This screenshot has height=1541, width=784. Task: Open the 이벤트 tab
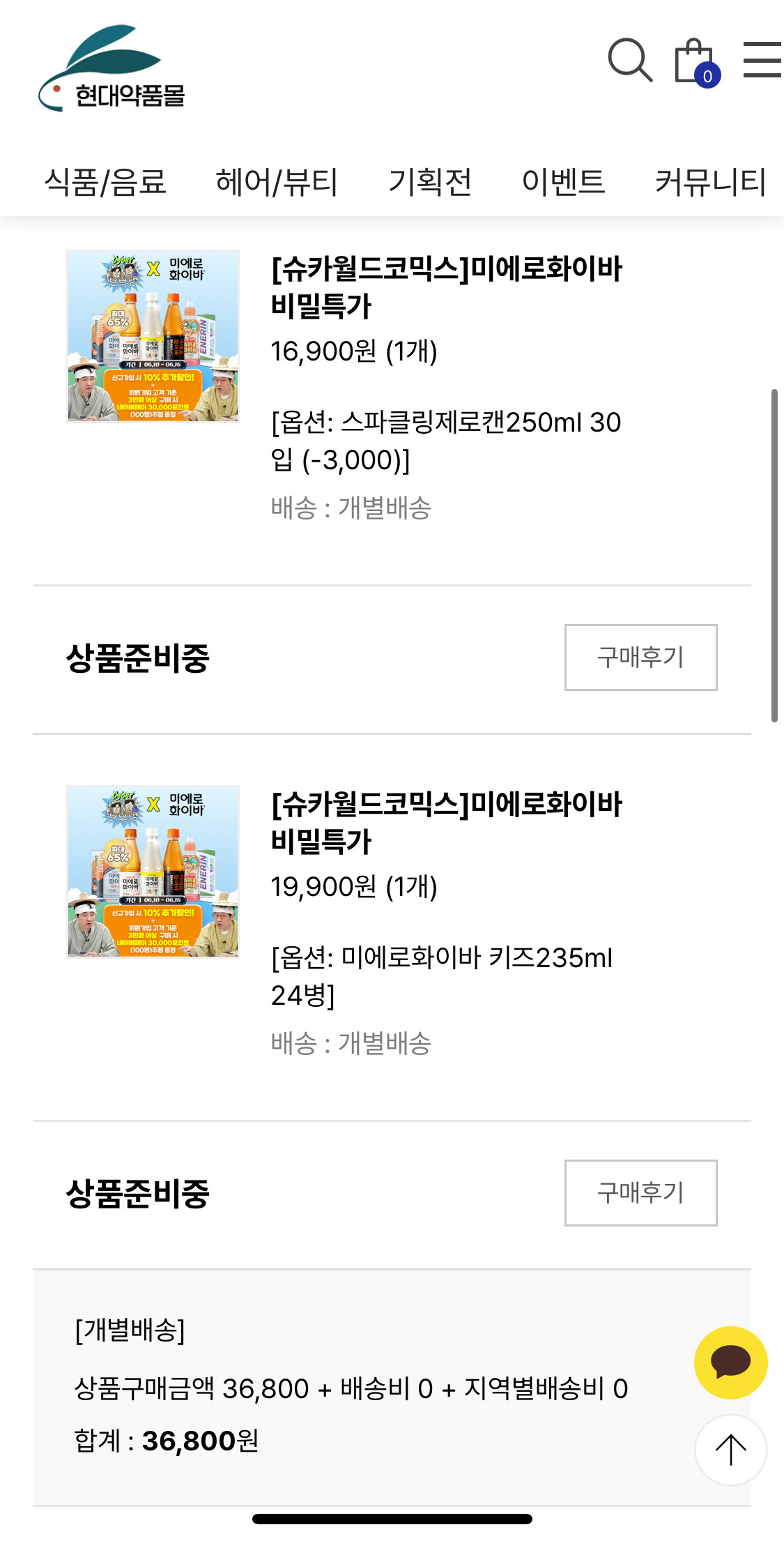click(x=563, y=182)
